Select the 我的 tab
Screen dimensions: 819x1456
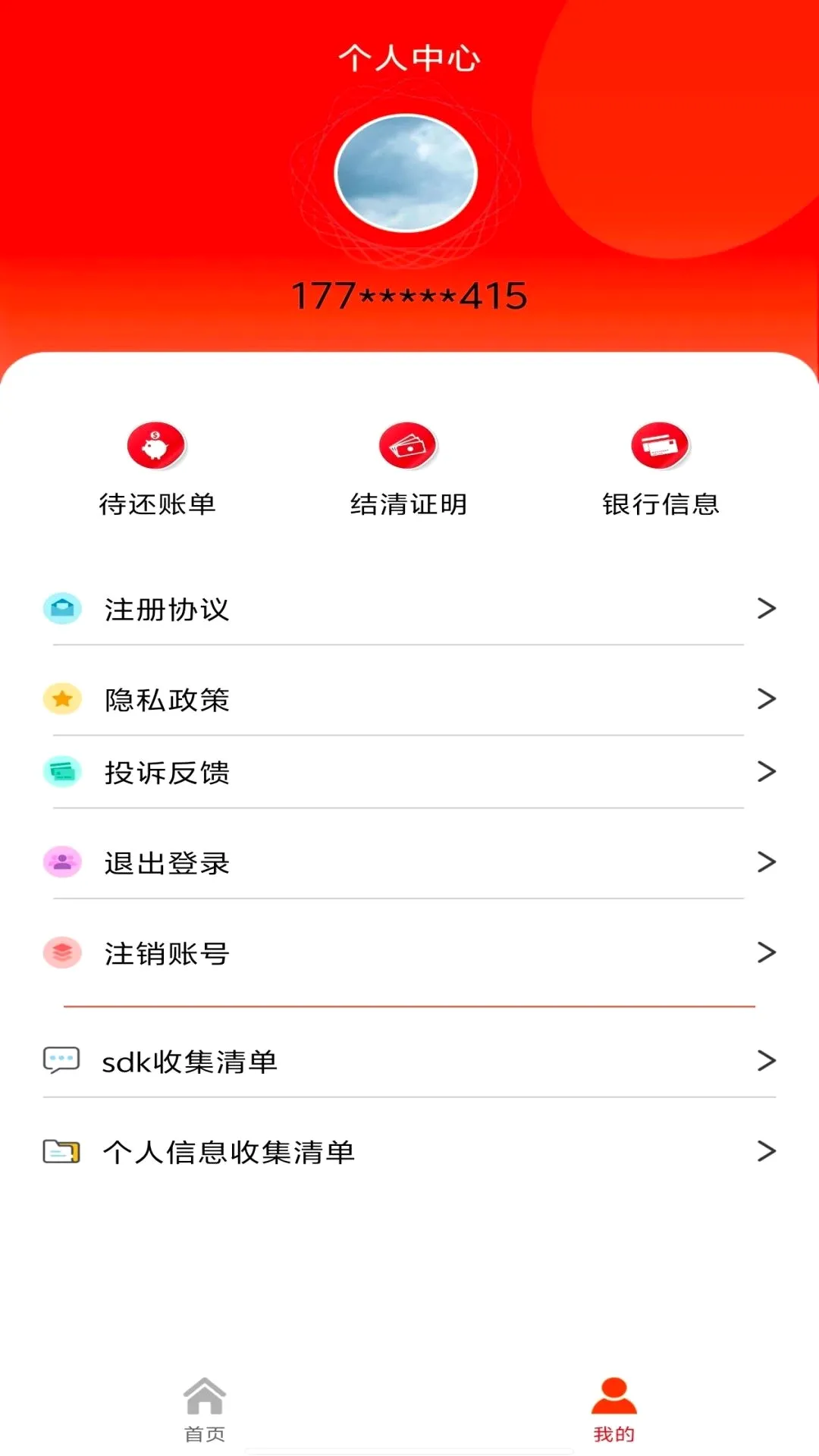(x=614, y=1409)
